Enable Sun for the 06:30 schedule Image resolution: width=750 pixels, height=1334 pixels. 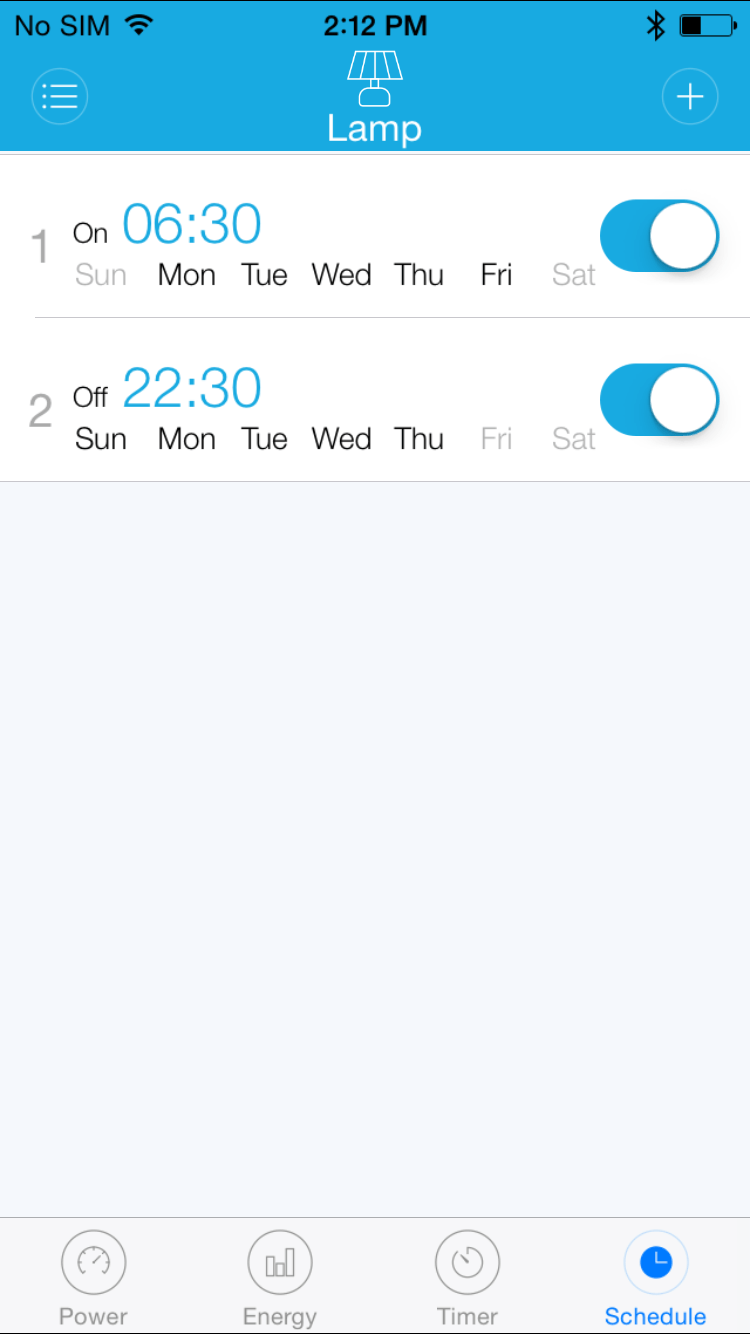pos(100,275)
